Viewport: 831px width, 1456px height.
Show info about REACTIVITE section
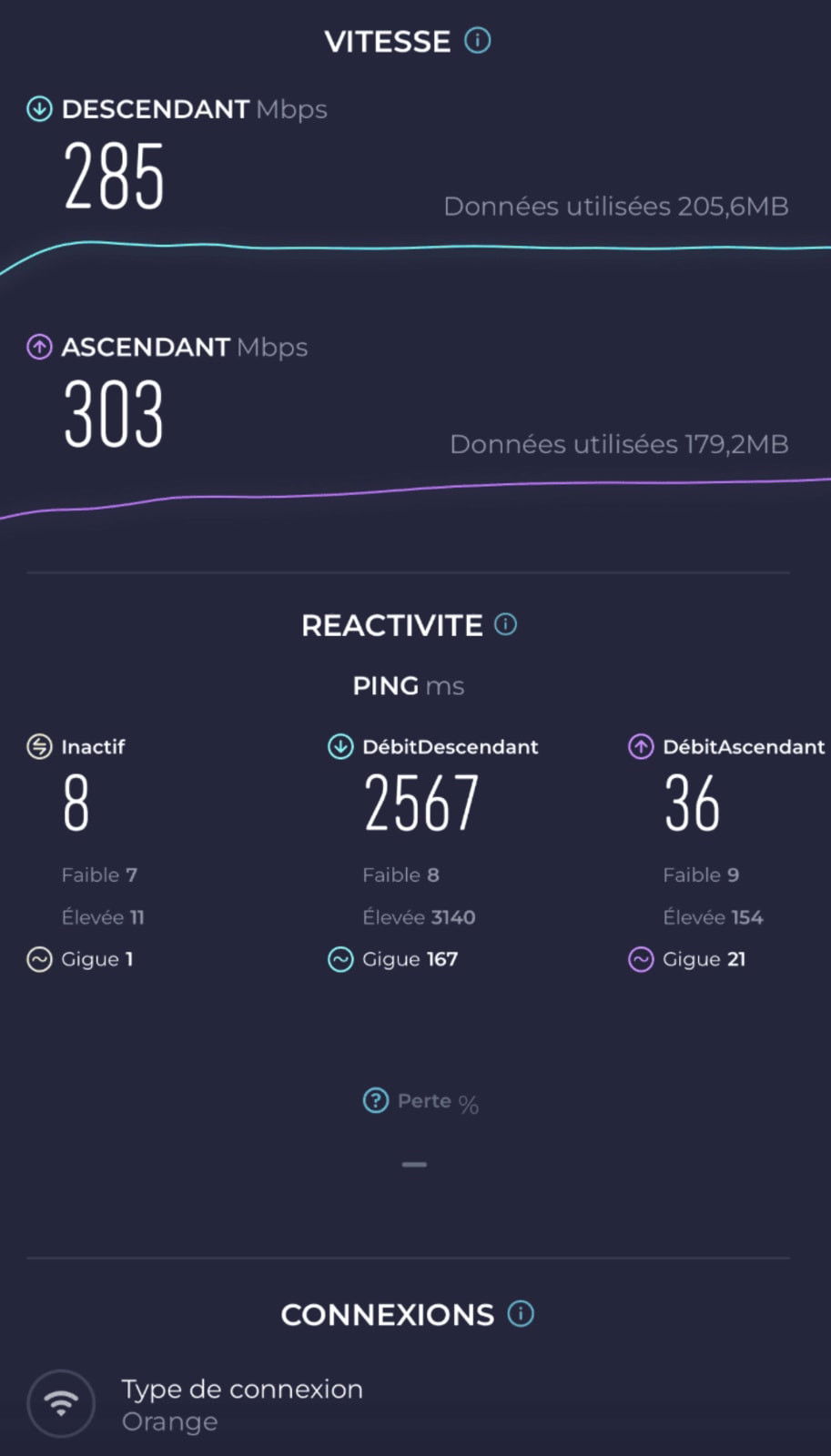click(505, 624)
